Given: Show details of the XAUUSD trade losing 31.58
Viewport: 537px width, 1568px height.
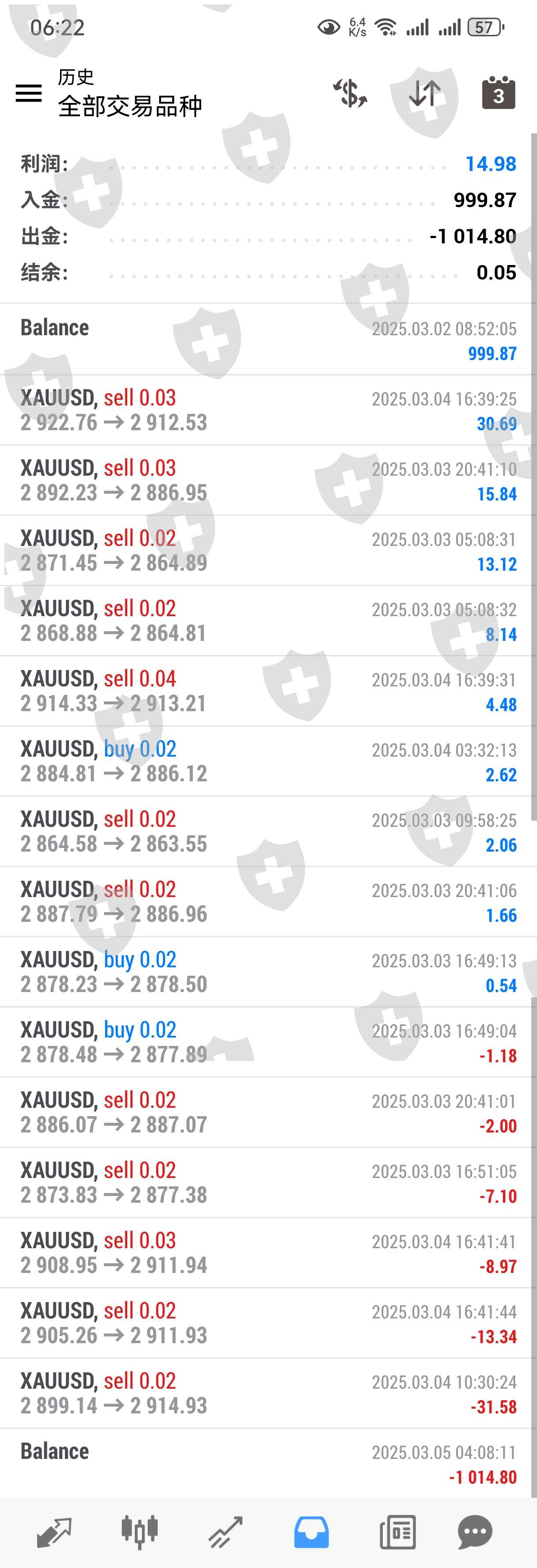Looking at the screenshot, I should (x=268, y=1393).
